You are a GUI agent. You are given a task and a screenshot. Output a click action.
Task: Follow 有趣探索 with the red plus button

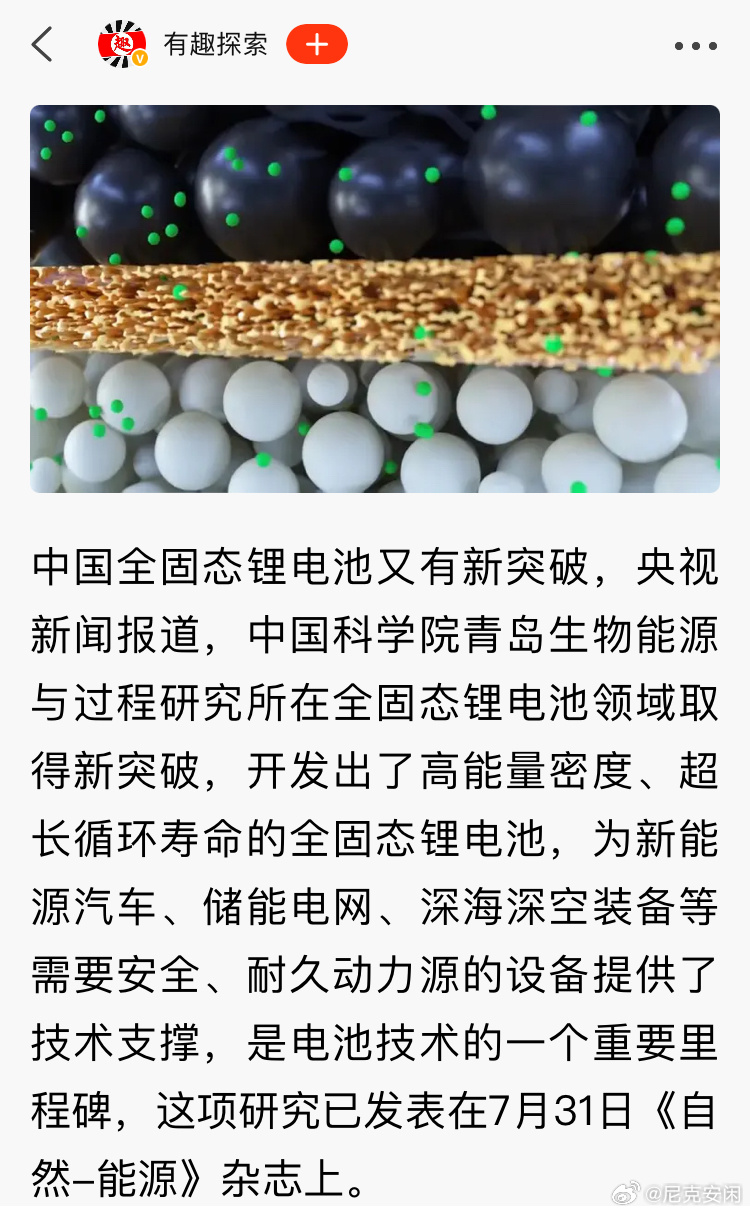click(316, 45)
